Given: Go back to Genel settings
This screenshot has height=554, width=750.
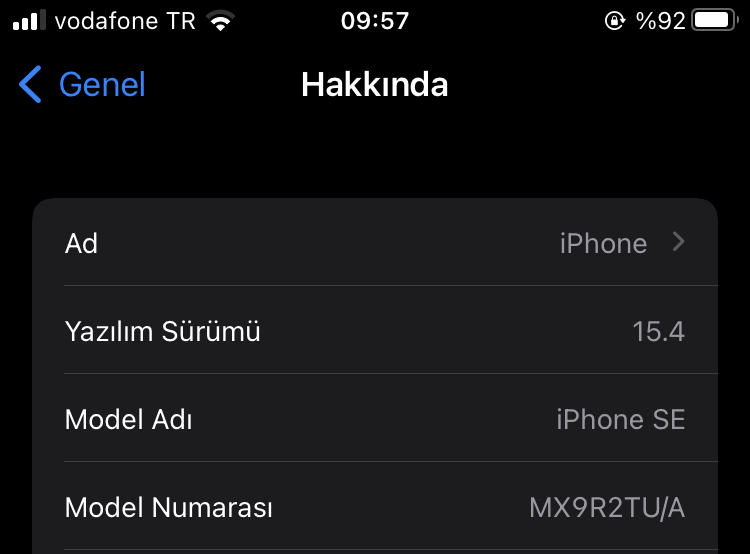Looking at the screenshot, I should coord(83,85).
